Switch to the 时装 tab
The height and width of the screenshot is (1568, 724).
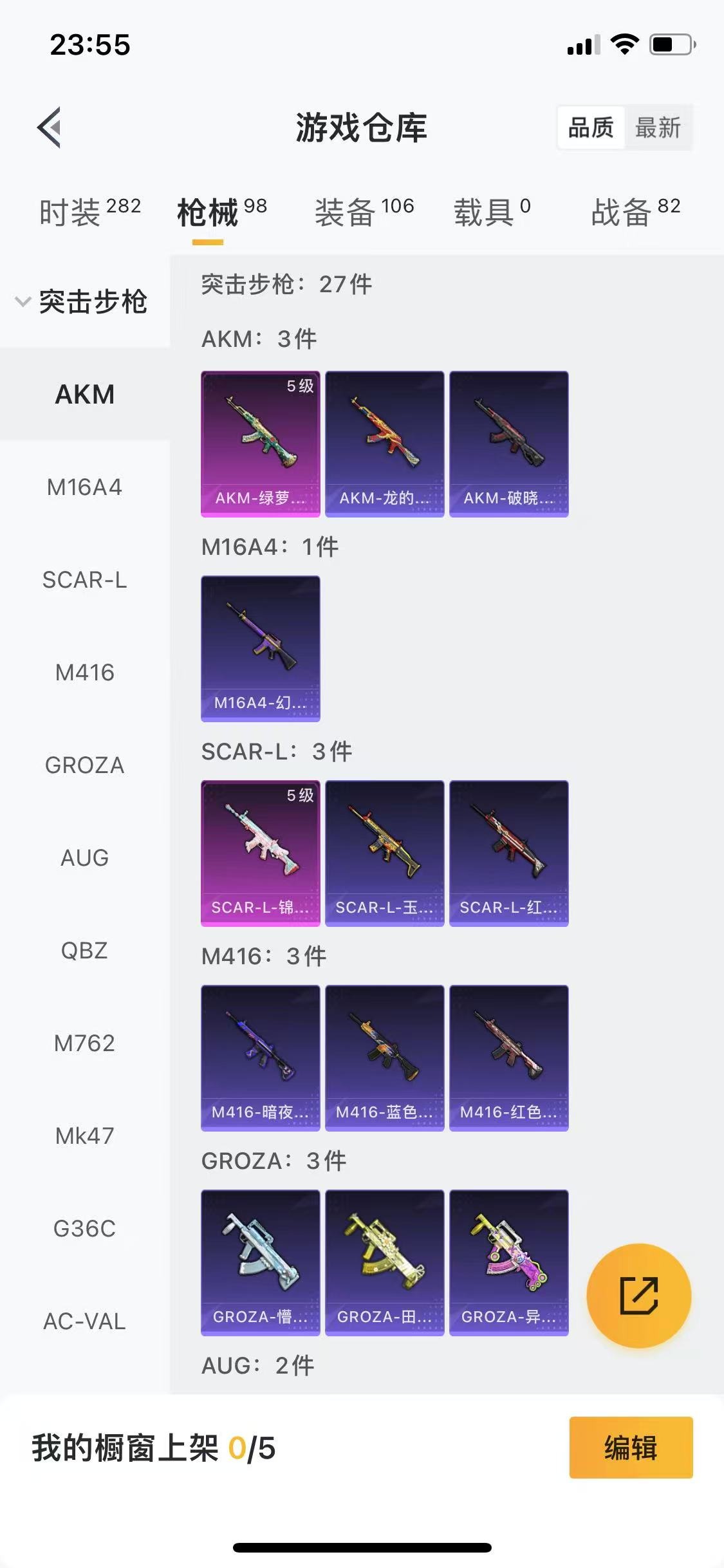[89, 212]
